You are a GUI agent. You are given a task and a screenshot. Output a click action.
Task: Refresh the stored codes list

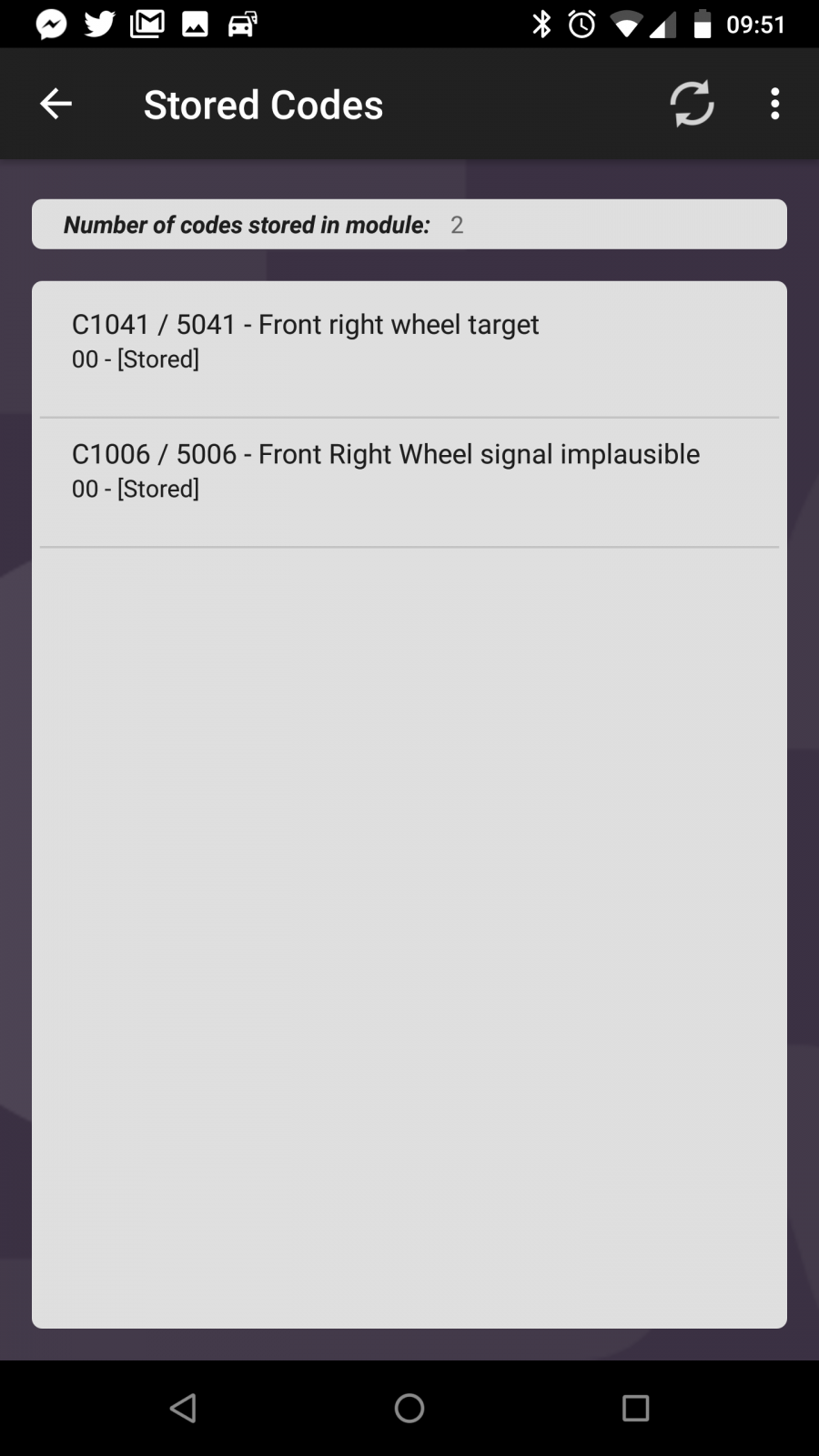click(x=692, y=104)
